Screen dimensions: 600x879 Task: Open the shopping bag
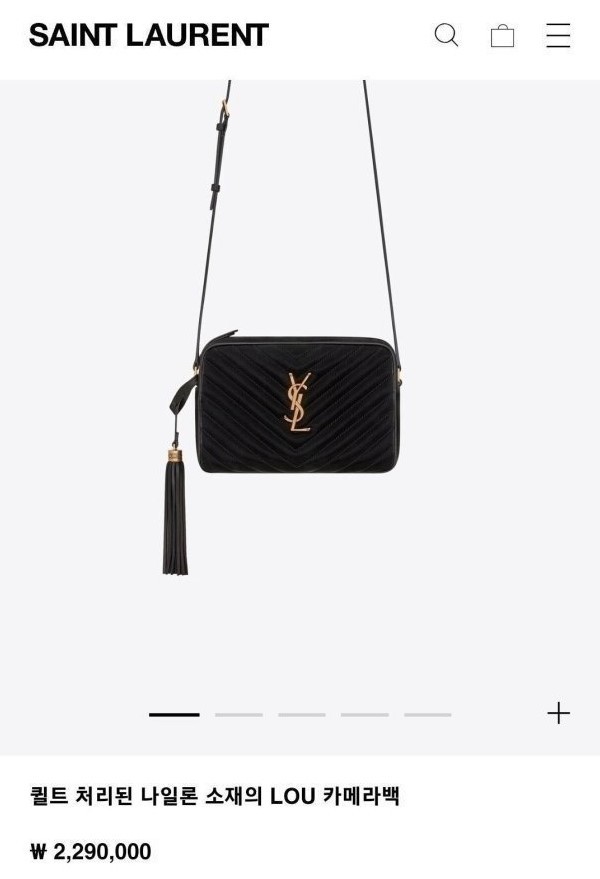point(502,36)
